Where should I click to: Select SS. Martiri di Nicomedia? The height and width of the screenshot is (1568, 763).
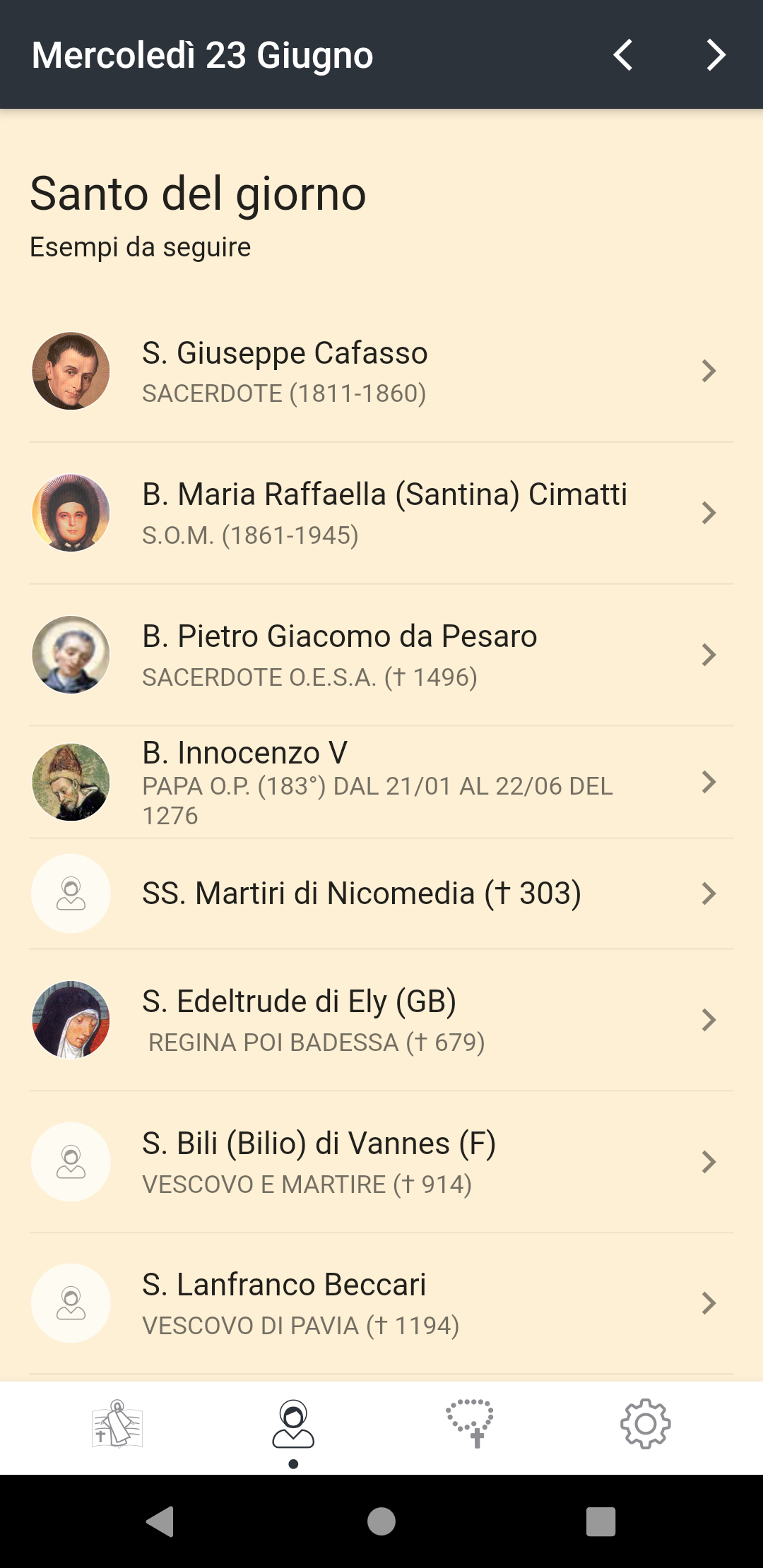coord(381,893)
